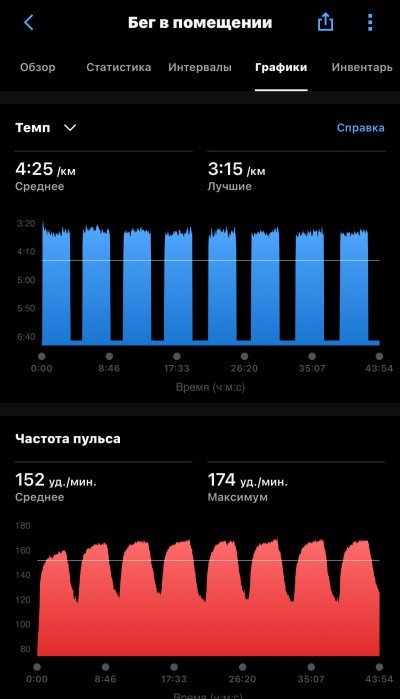
Task: Open the Справка help link
Action: coord(360,128)
